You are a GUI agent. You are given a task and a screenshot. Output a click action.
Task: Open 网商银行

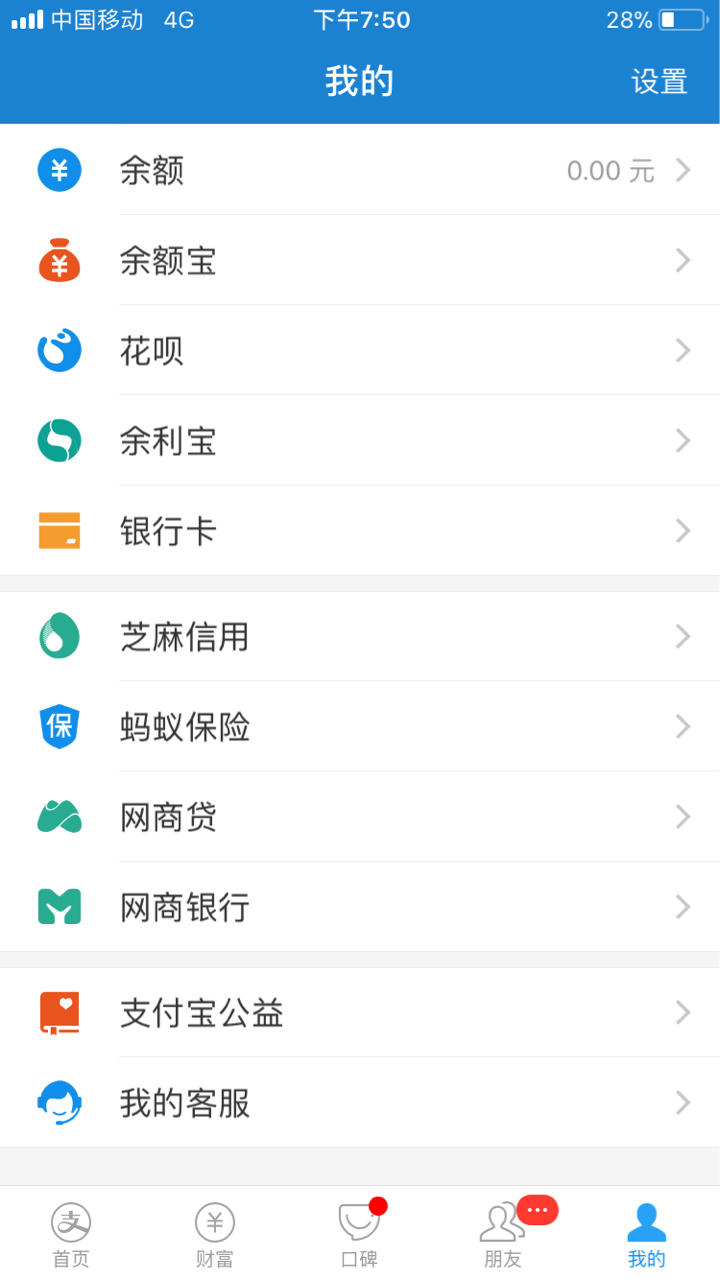(x=360, y=906)
